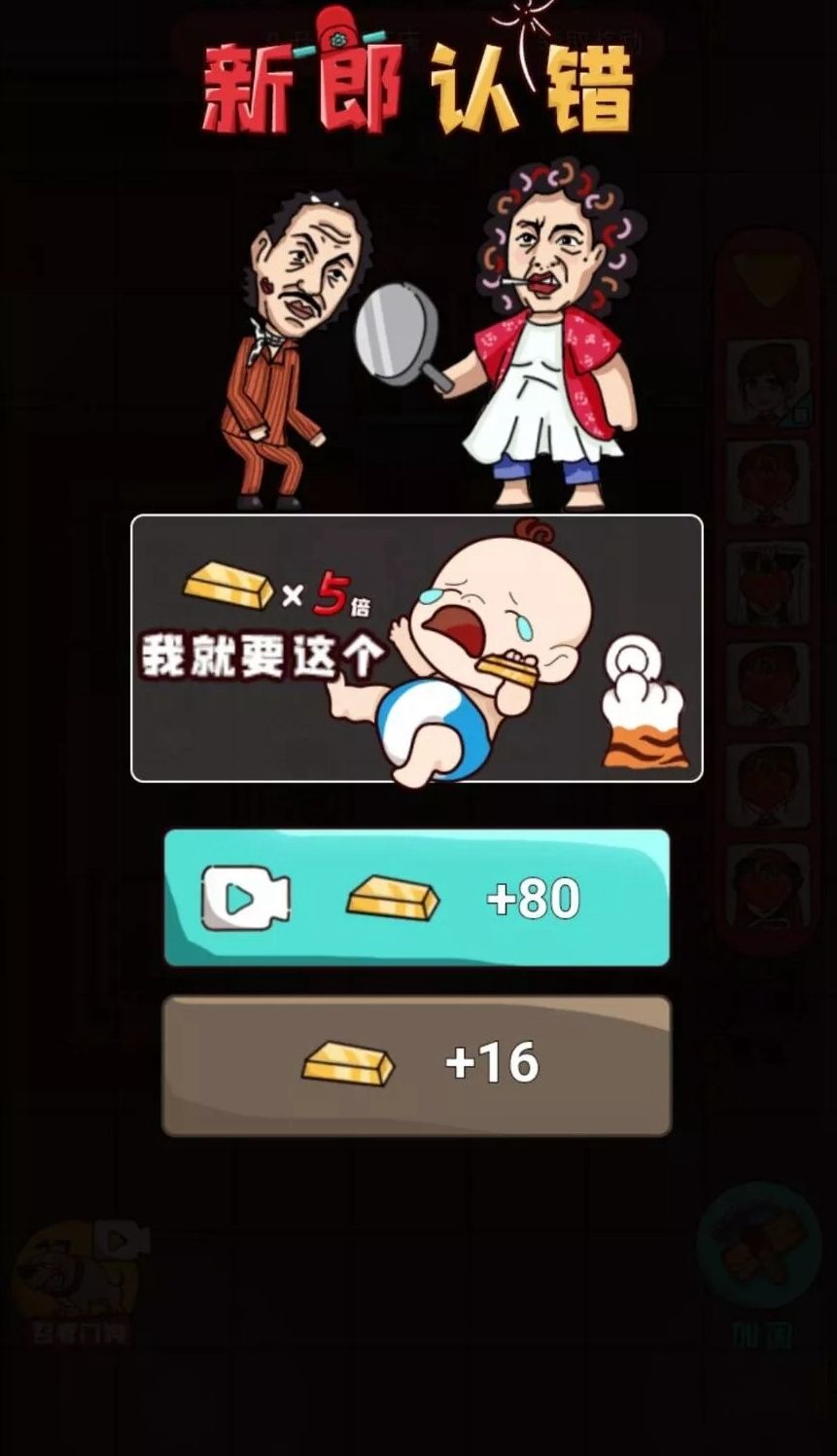Claim the +16 gold bars reward
This screenshot has height=1456, width=837.
(x=416, y=1064)
